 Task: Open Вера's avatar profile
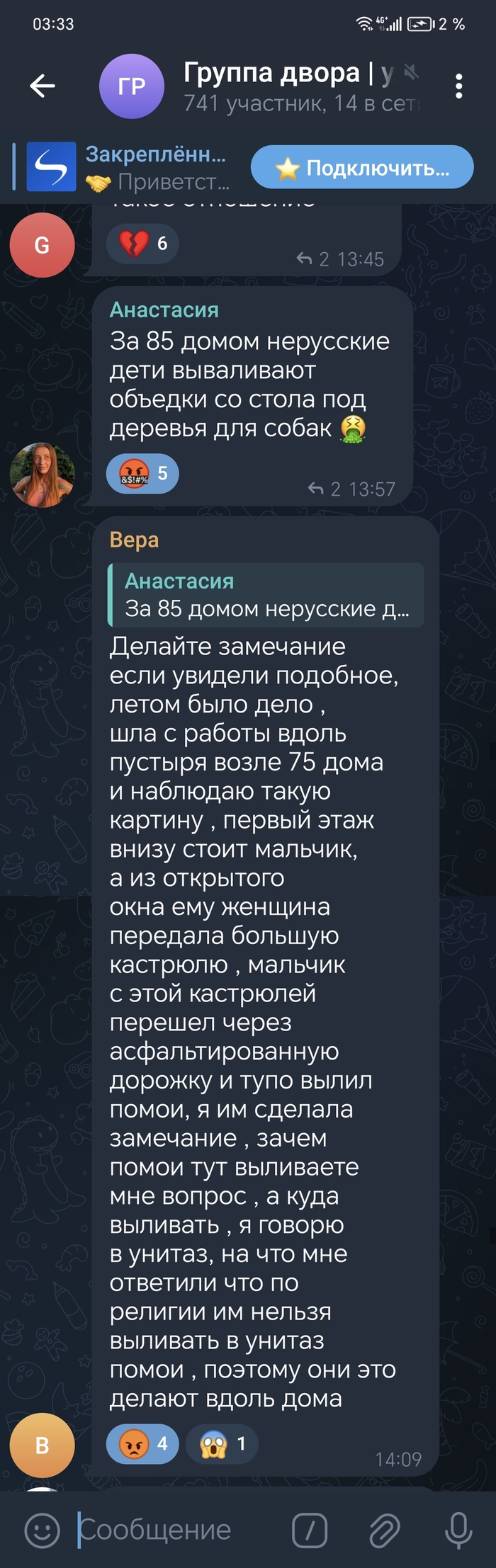coord(42,1445)
